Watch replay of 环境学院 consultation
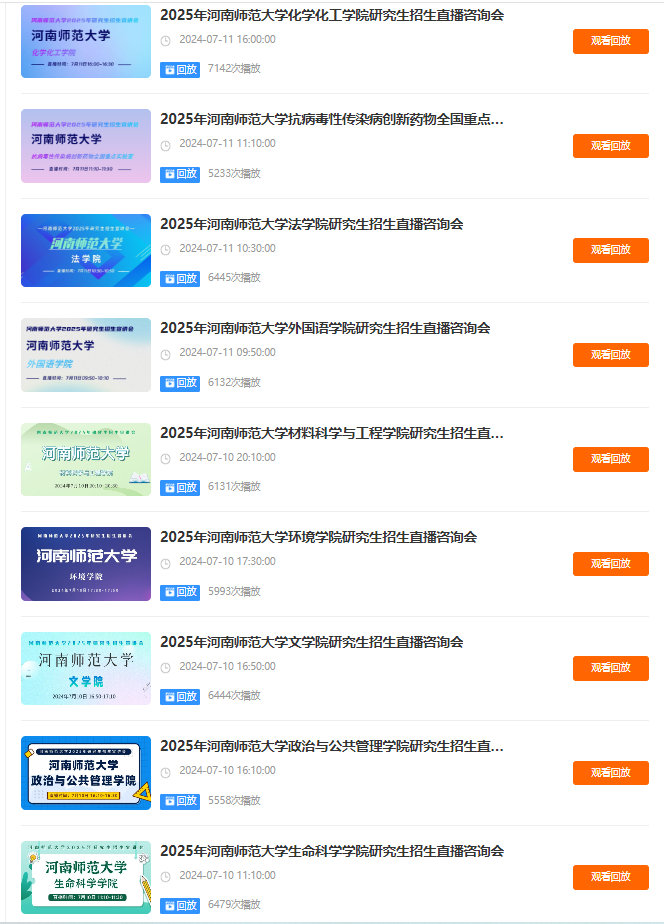The width and height of the screenshot is (664, 924). click(x=610, y=564)
